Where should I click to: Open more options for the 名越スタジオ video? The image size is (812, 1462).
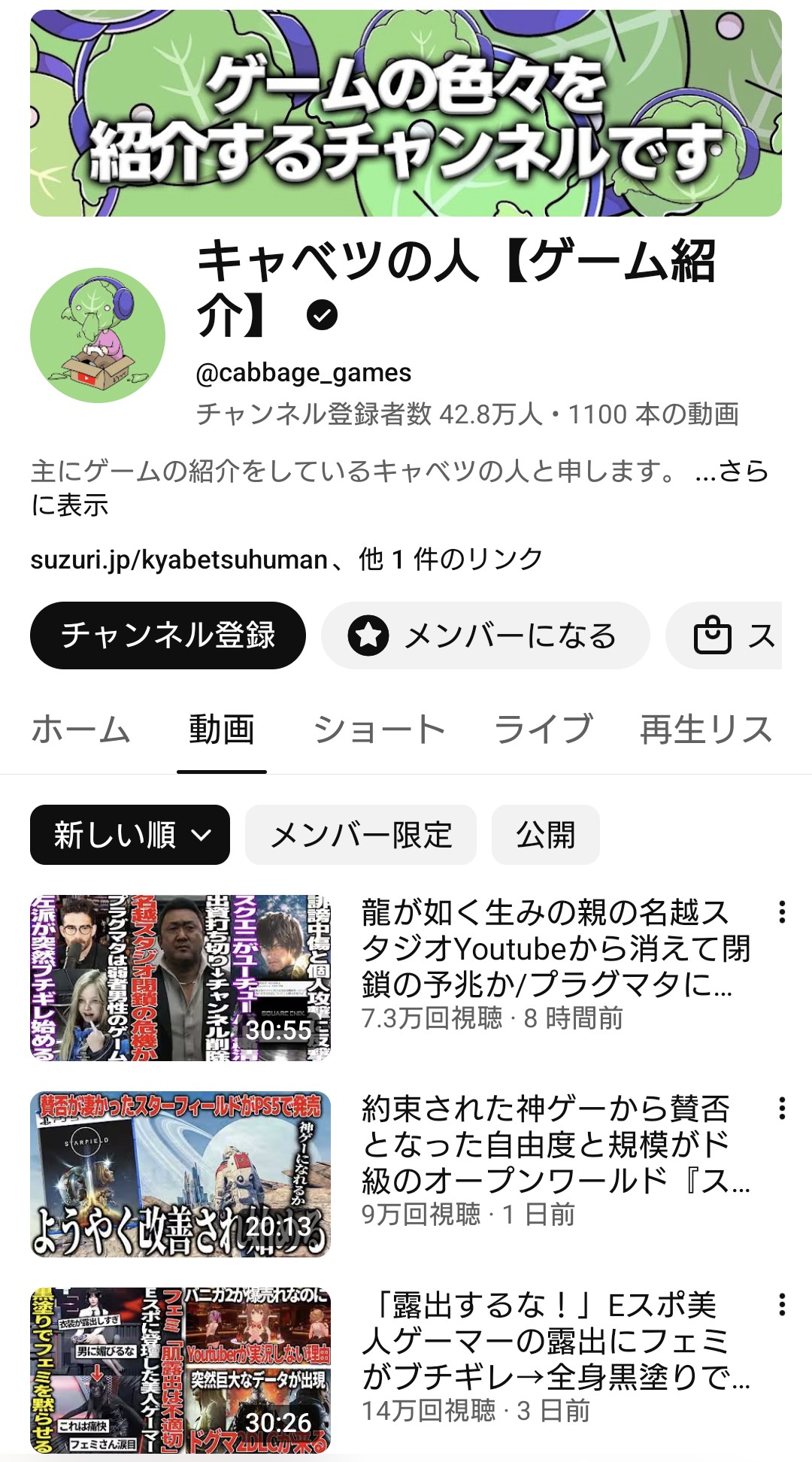click(x=782, y=912)
